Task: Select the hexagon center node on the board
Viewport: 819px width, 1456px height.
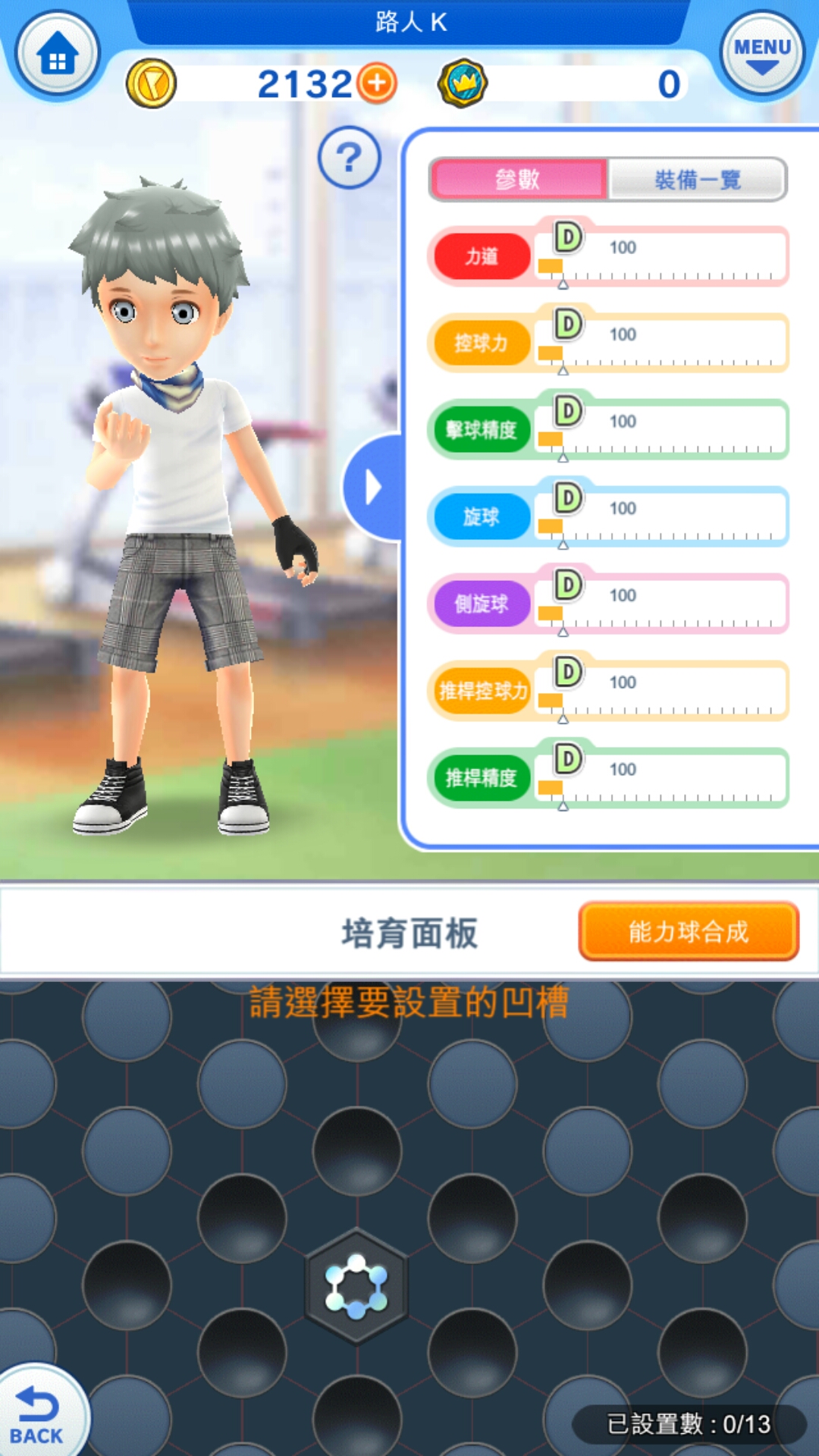Action: tap(356, 1286)
